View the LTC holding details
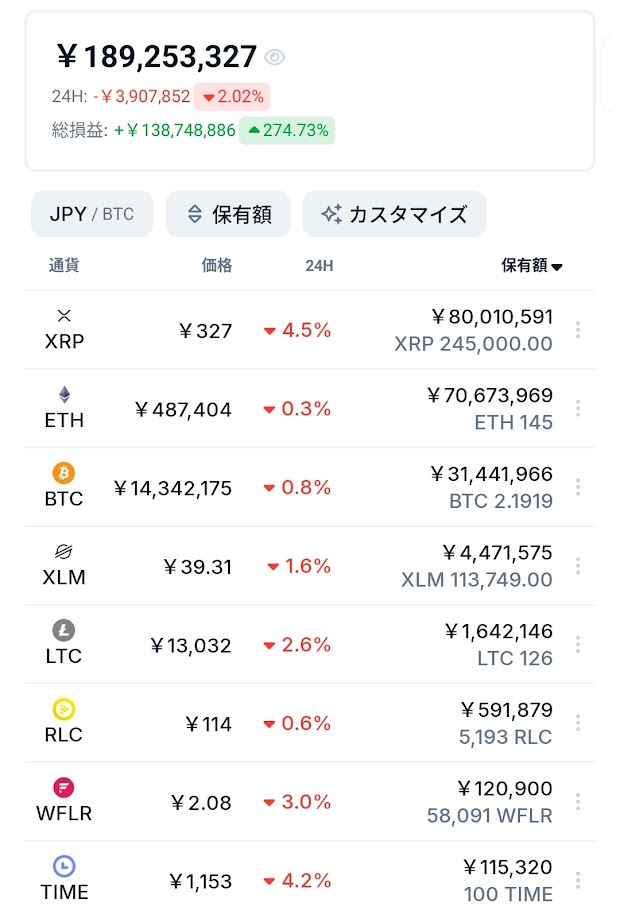 (300, 645)
